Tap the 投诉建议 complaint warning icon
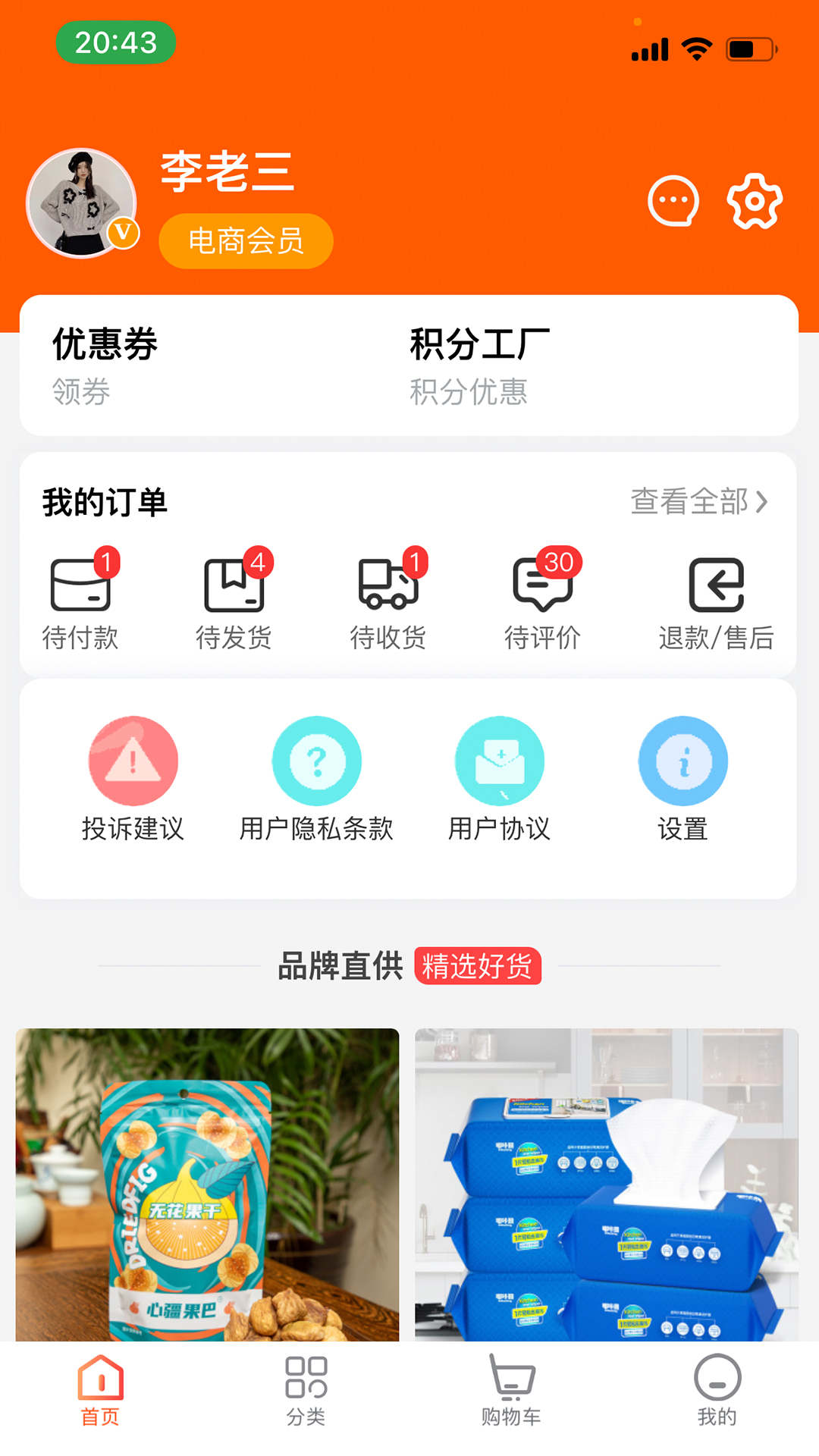This screenshot has width=819, height=1456. pos(133,761)
